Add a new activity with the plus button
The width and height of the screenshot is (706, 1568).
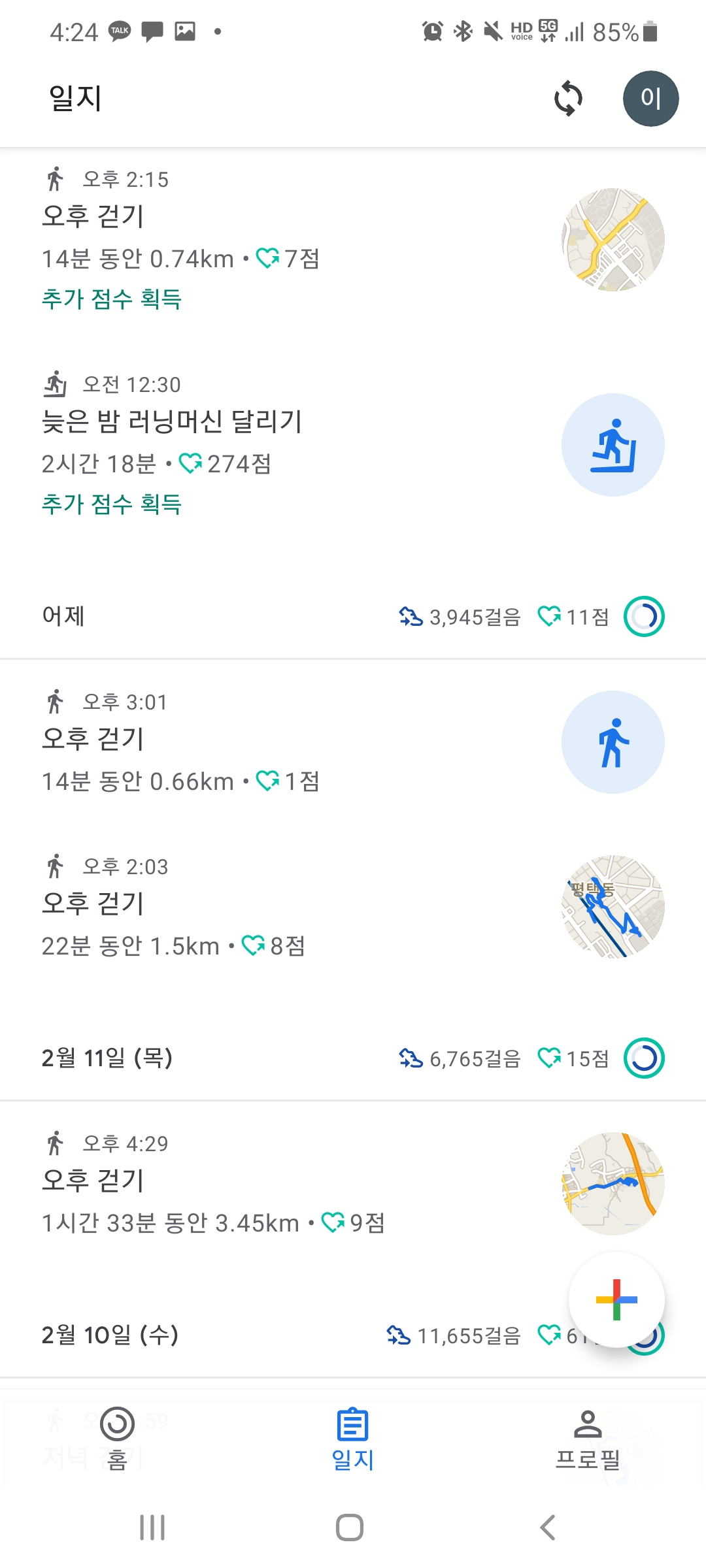tap(616, 1299)
